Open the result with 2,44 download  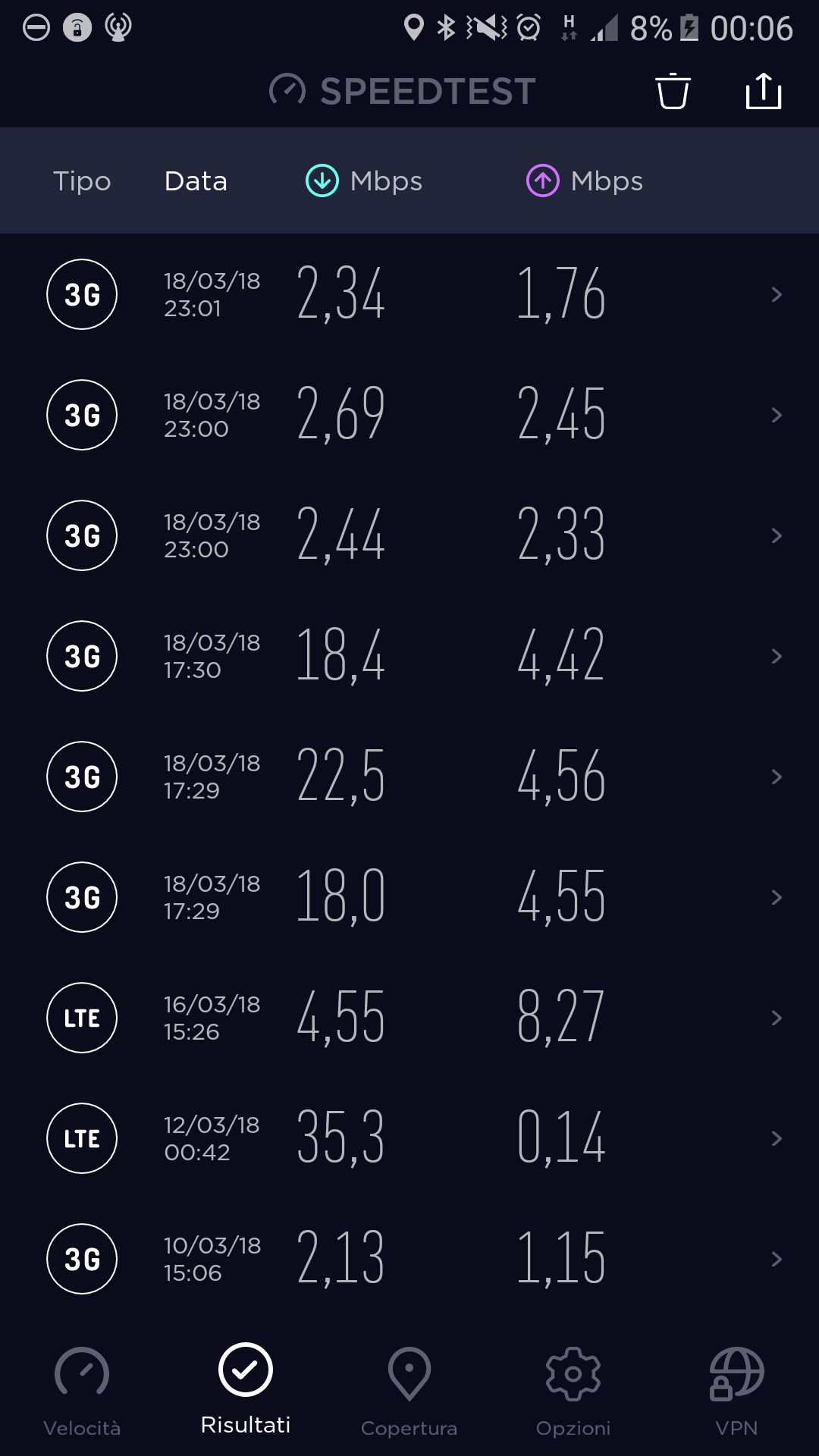(x=409, y=535)
